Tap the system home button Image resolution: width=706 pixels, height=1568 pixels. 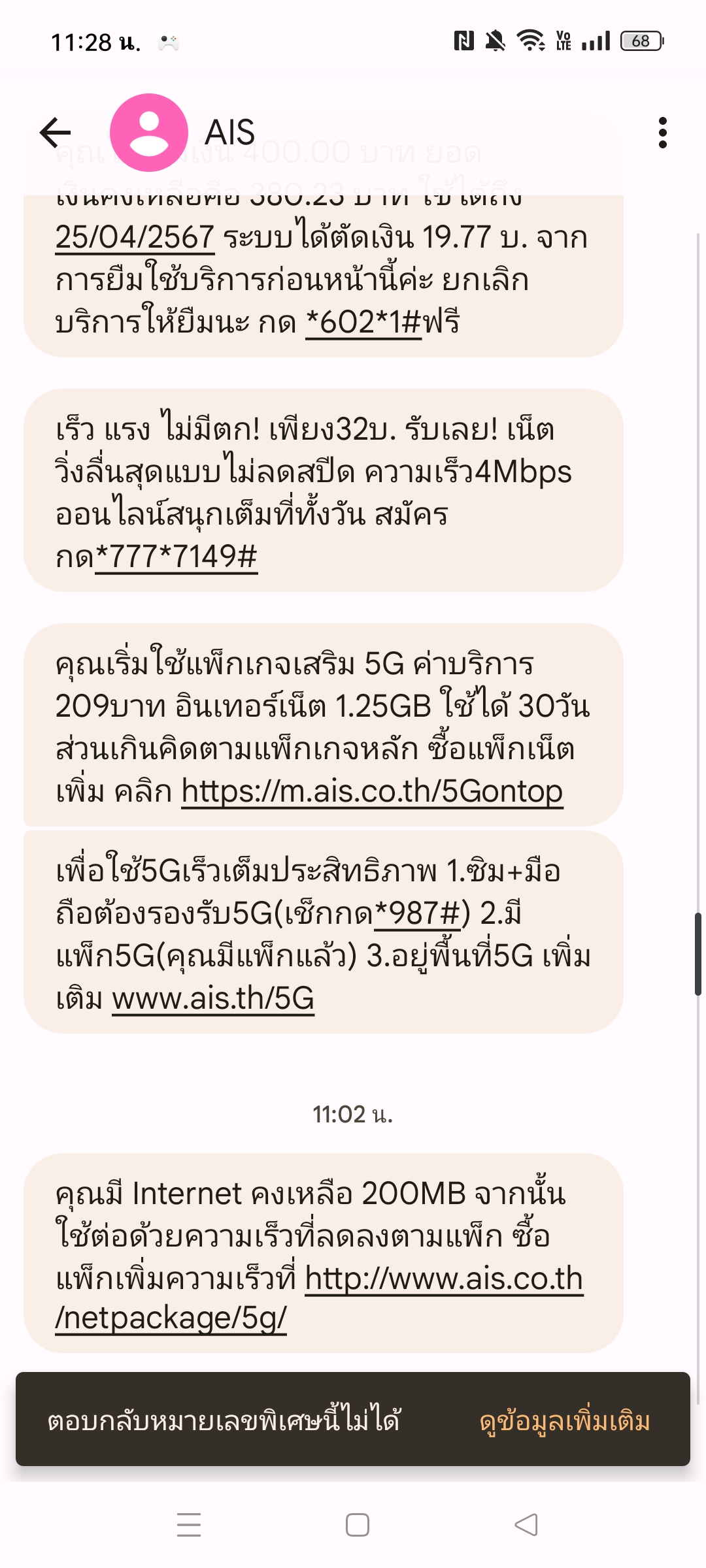[x=358, y=1525]
